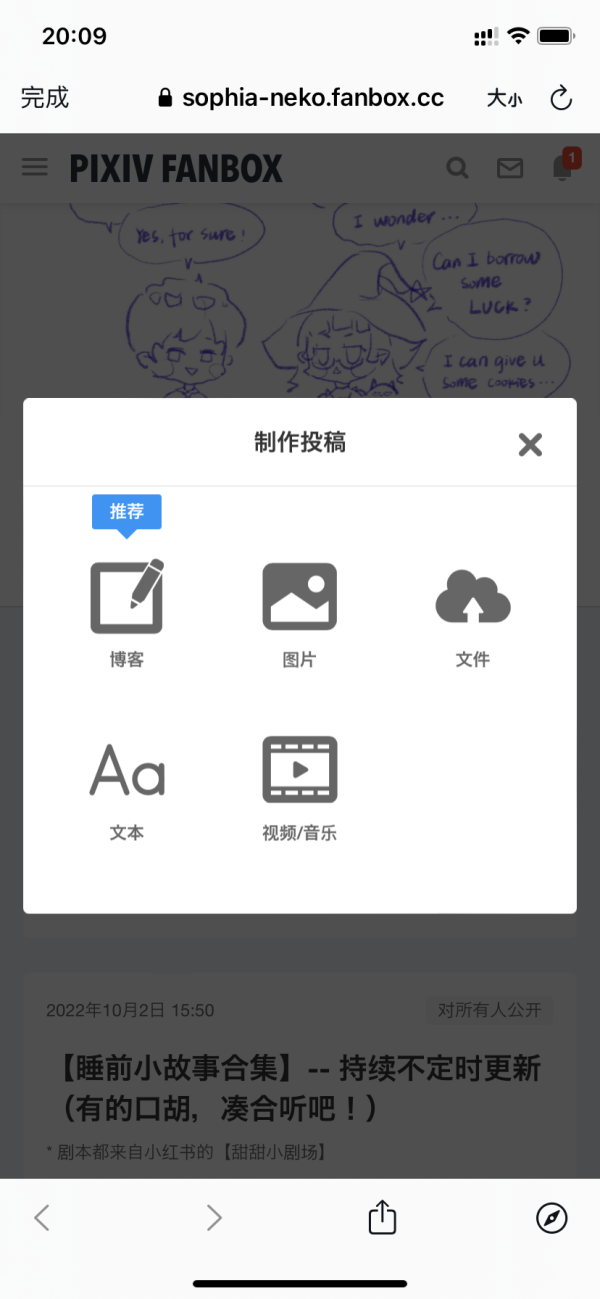Reload the page
Screen dimensions: 600x1299
click(561, 98)
